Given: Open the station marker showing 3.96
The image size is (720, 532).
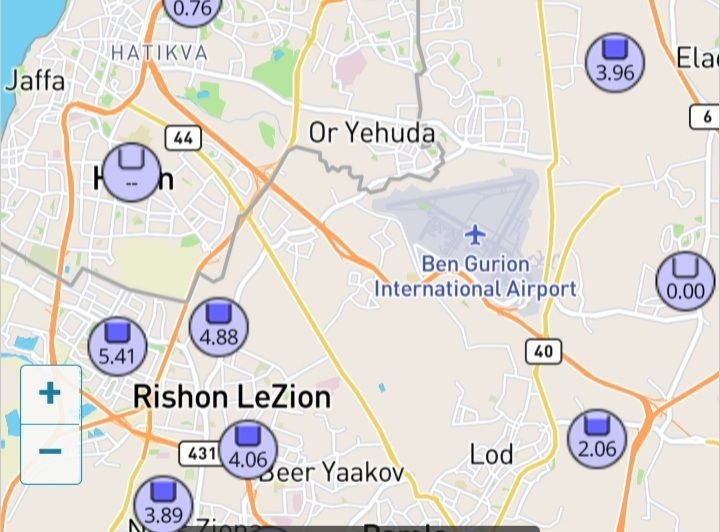Looking at the screenshot, I should (x=614, y=61).
